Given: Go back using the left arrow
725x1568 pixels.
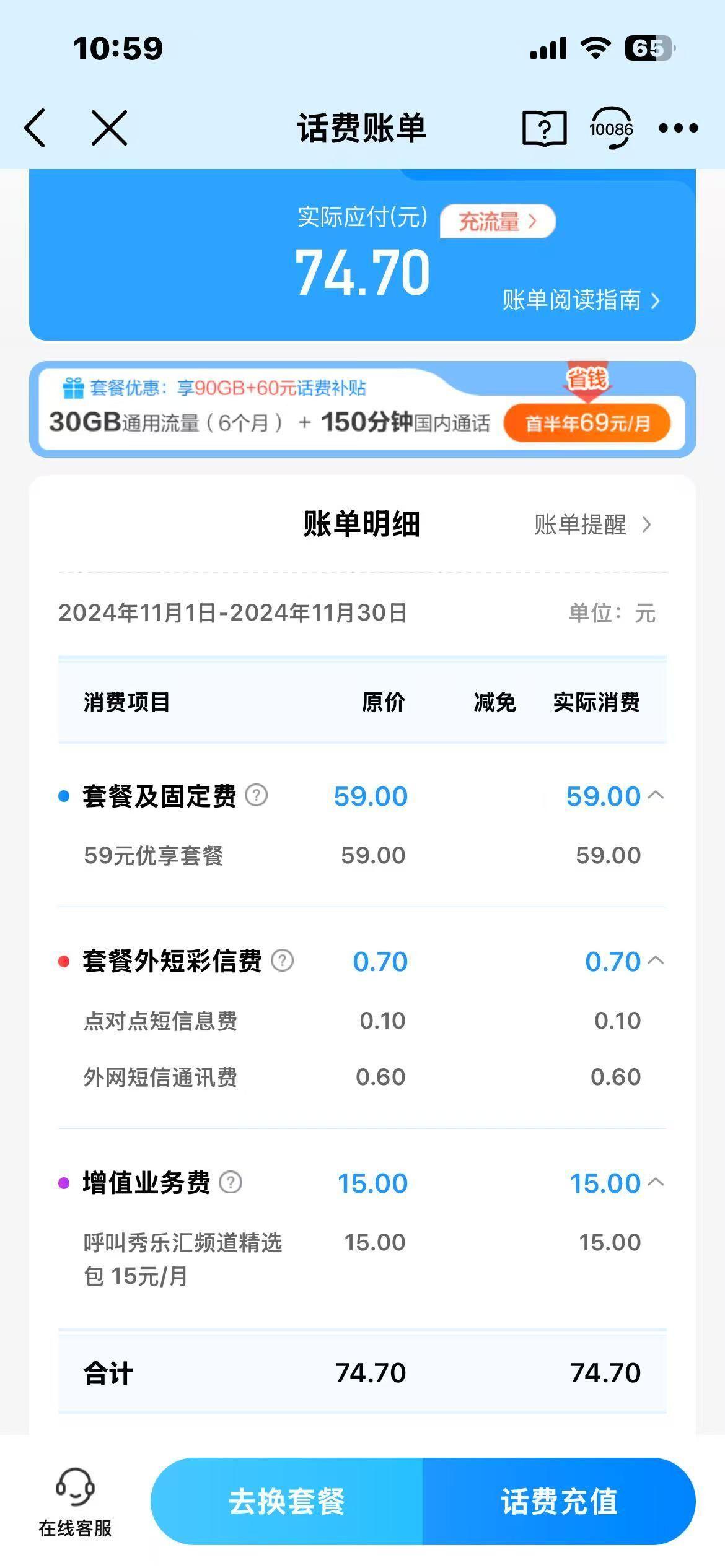Looking at the screenshot, I should (35, 128).
